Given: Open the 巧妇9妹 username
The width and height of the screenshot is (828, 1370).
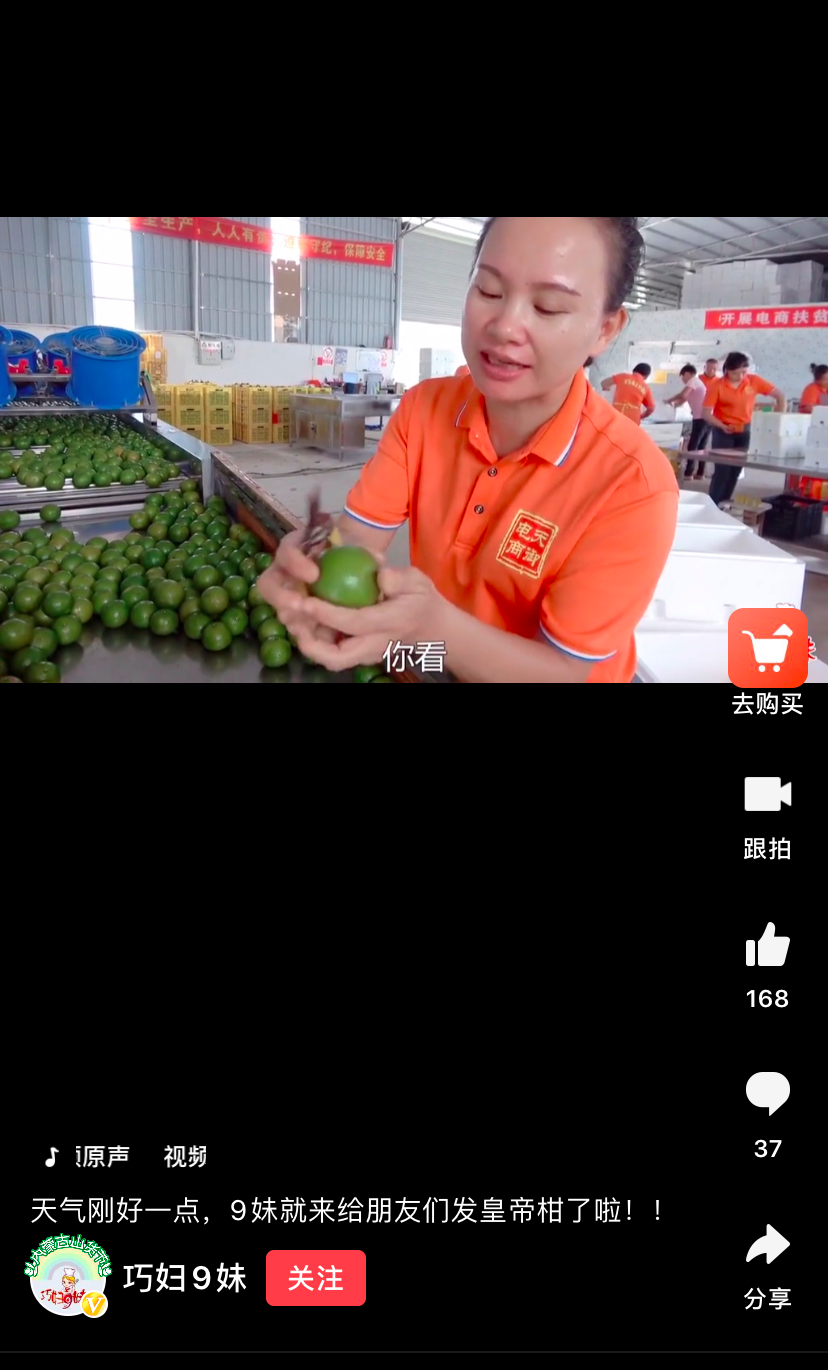Looking at the screenshot, I should (x=184, y=1277).
